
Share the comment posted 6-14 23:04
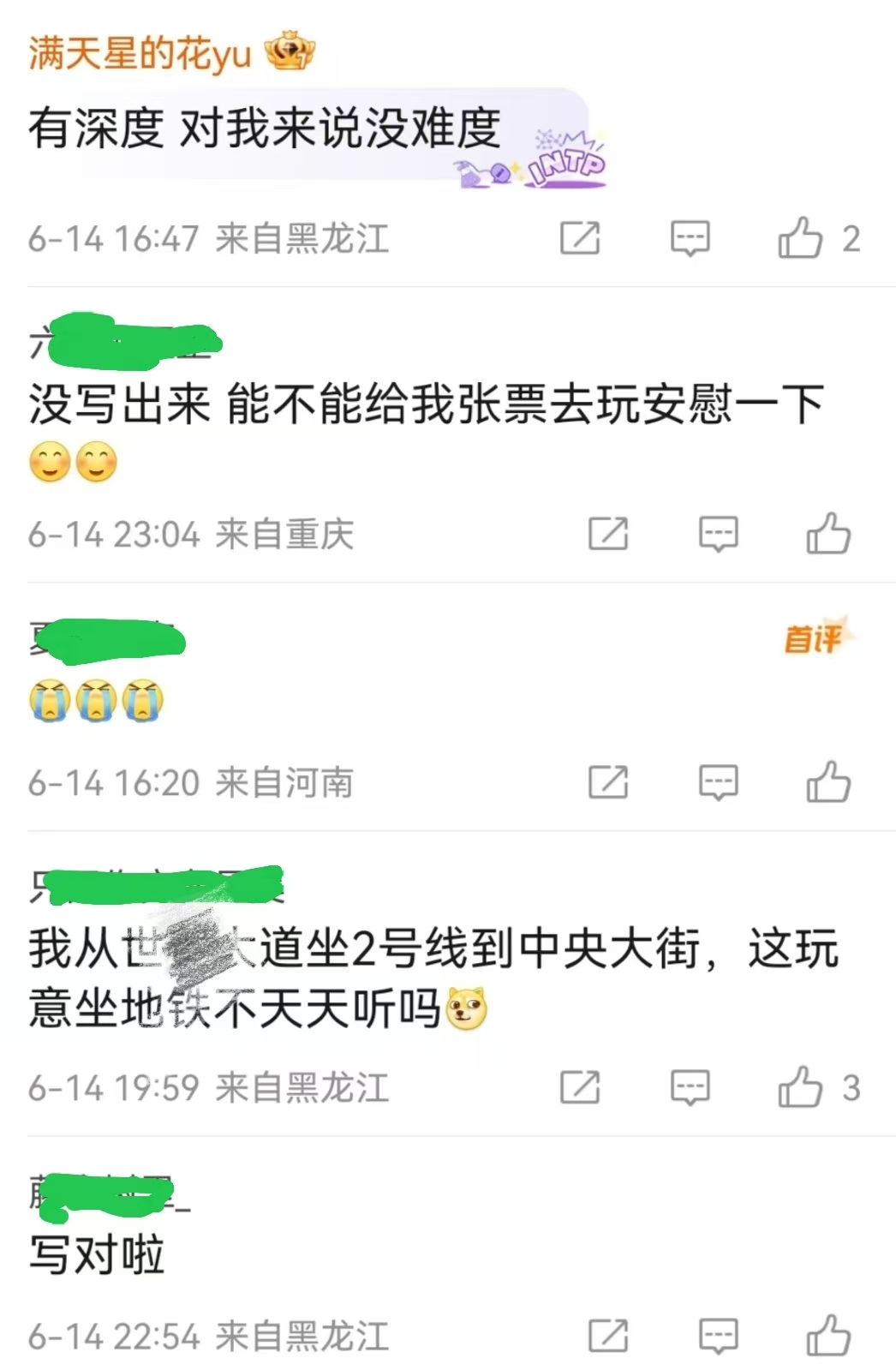[608, 535]
